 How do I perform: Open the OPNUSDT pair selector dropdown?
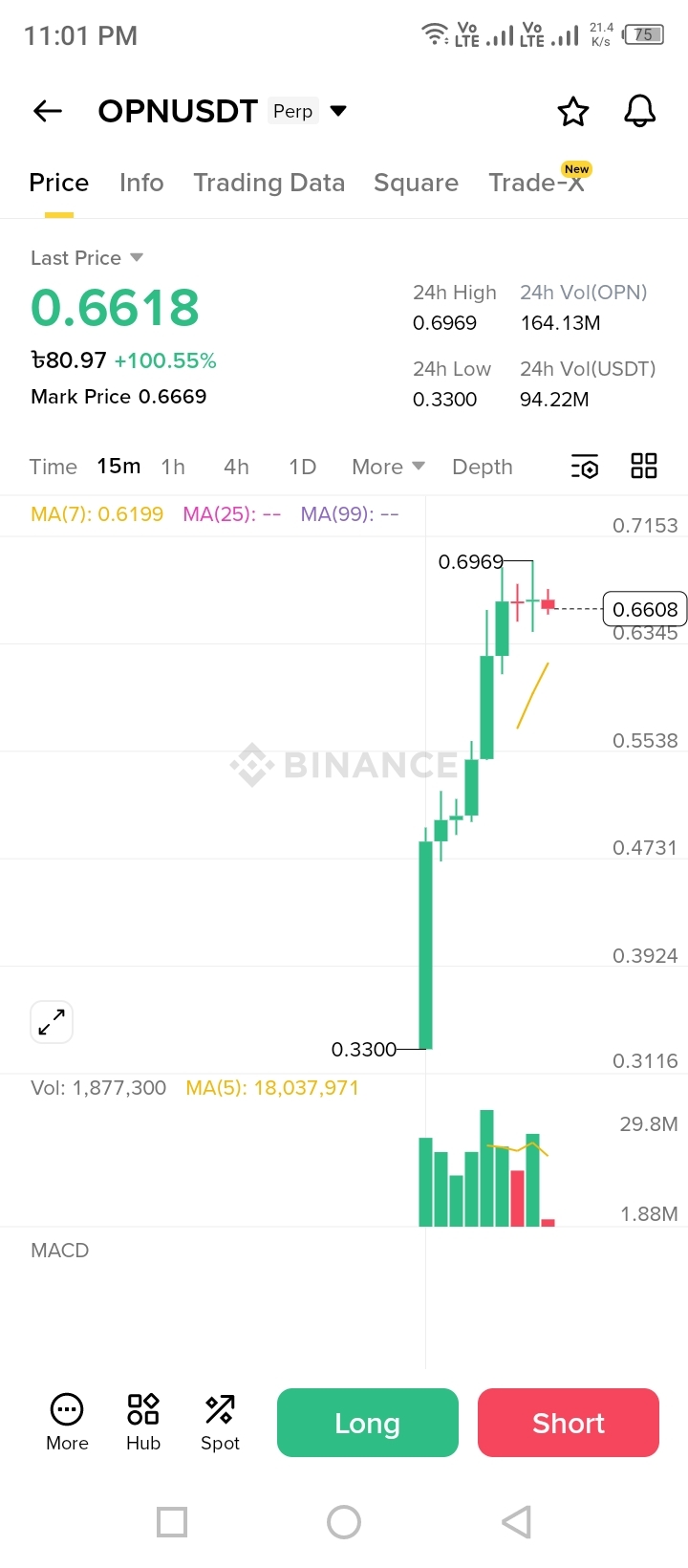click(x=337, y=111)
